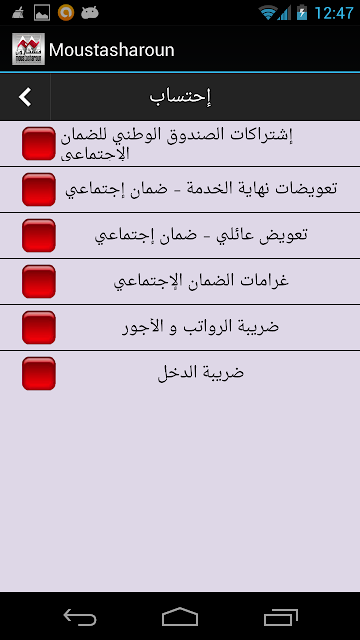The image size is (360, 640).
Task: Open the recent apps view
Action: point(281,617)
